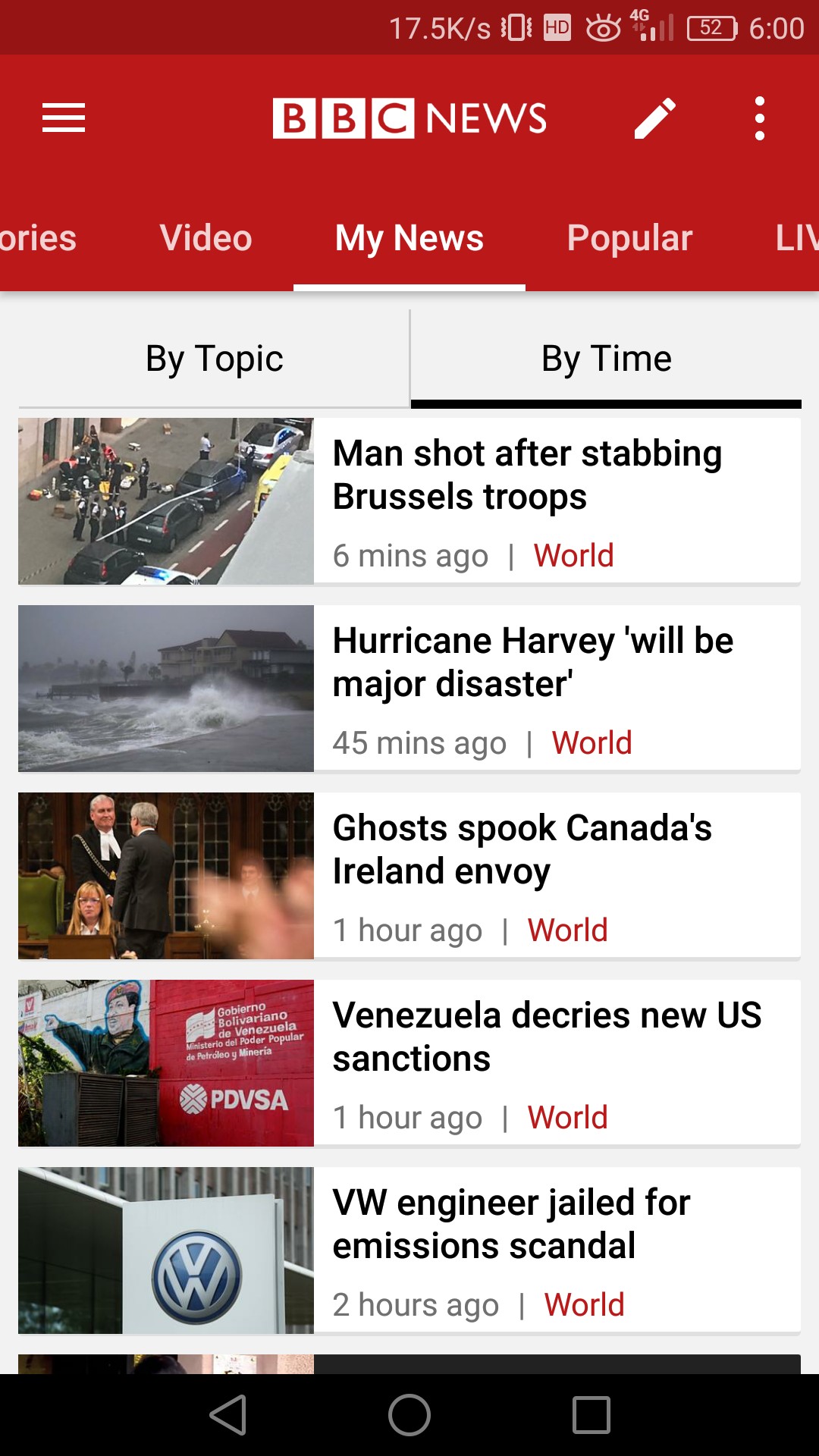Image resolution: width=819 pixels, height=1456 pixels.
Task: Tap the pencil edit icon
Action: coord(655,118)
